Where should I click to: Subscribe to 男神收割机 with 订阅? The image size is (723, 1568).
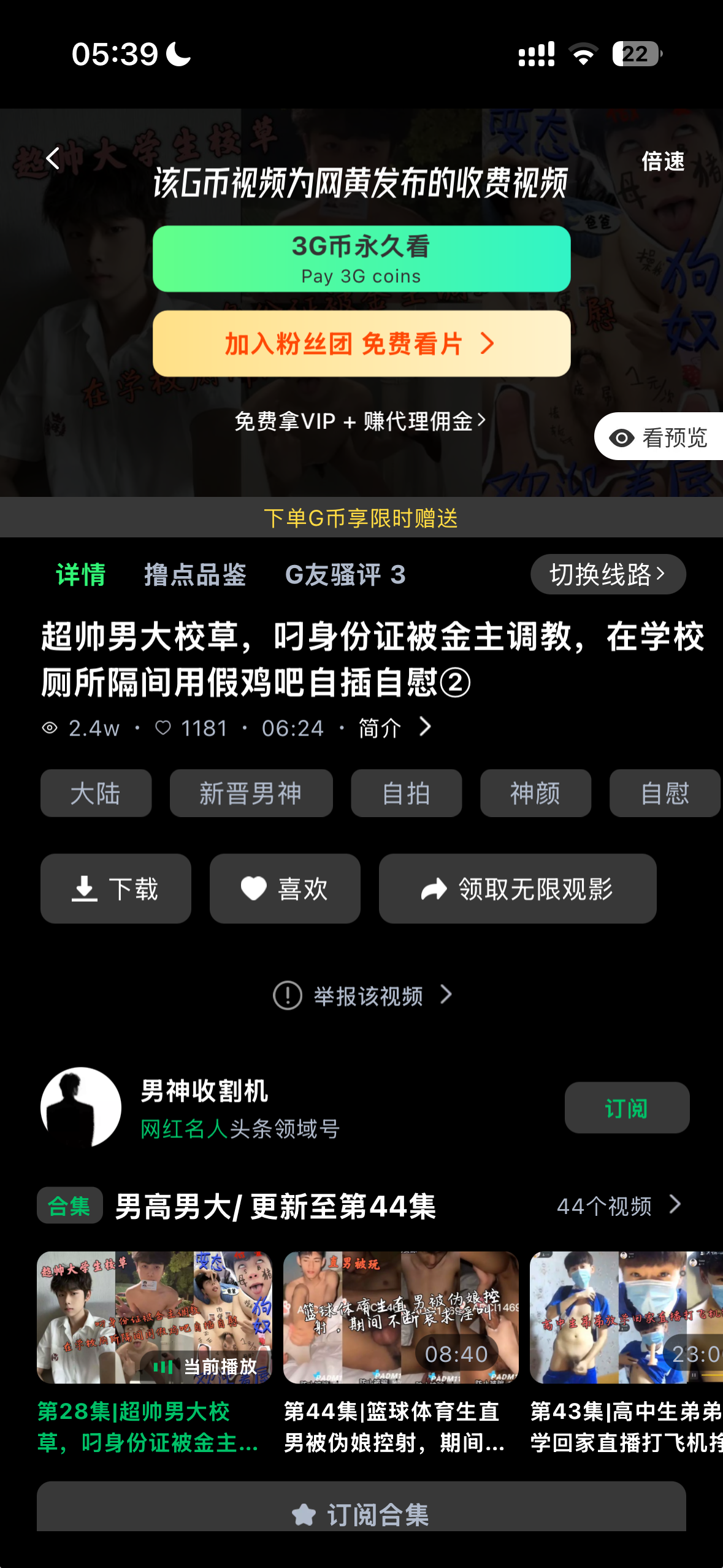[x=626, y=1108]
